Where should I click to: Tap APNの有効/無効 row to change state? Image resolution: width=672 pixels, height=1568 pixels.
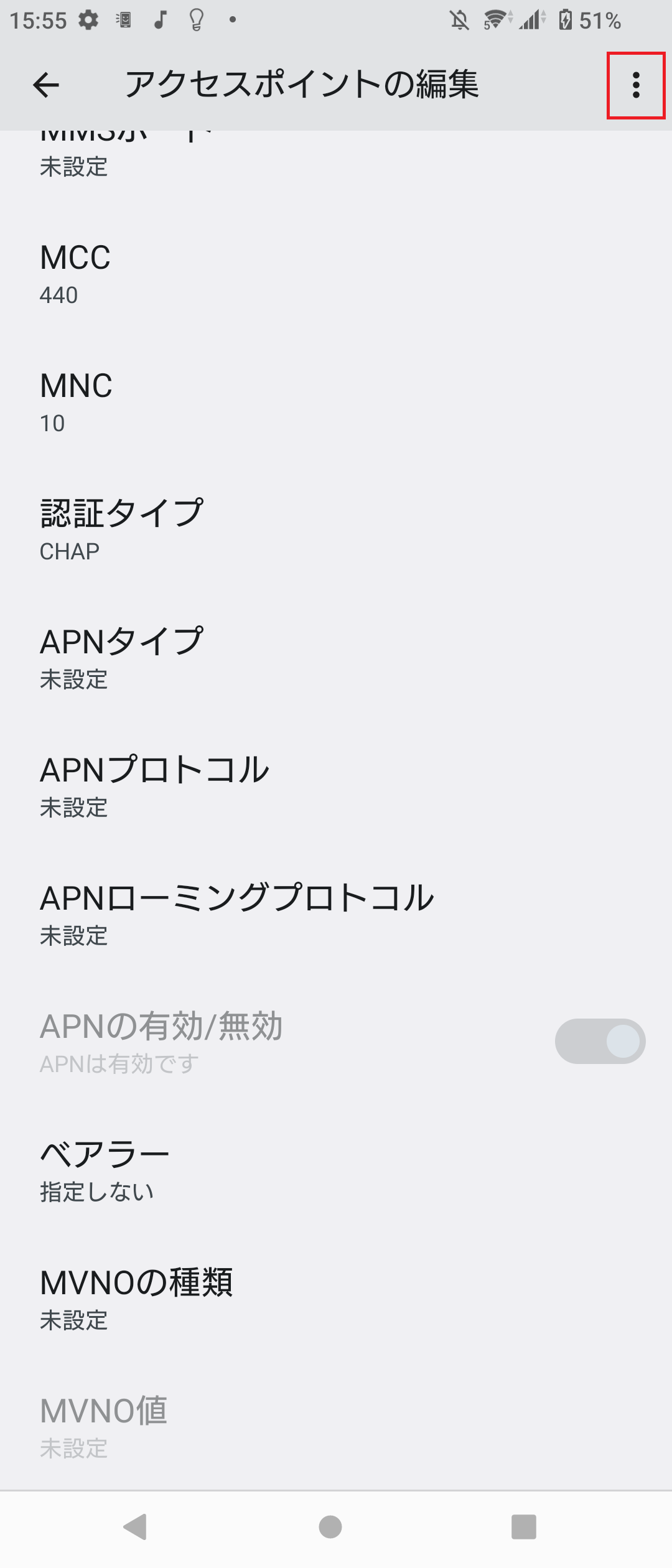pos(249,1041)
